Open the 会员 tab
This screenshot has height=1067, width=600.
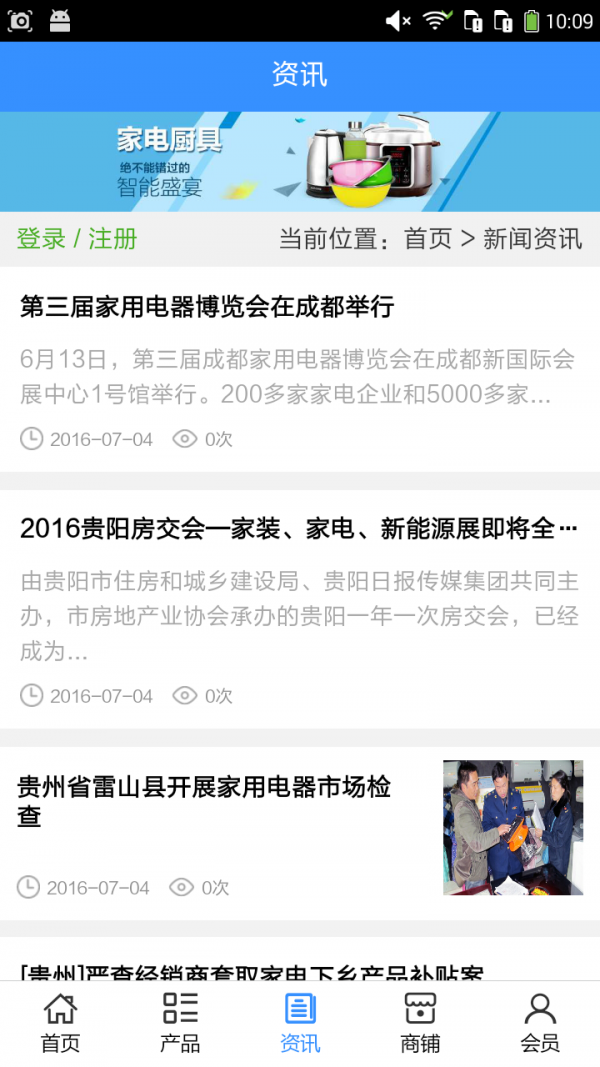point(540,1023)
